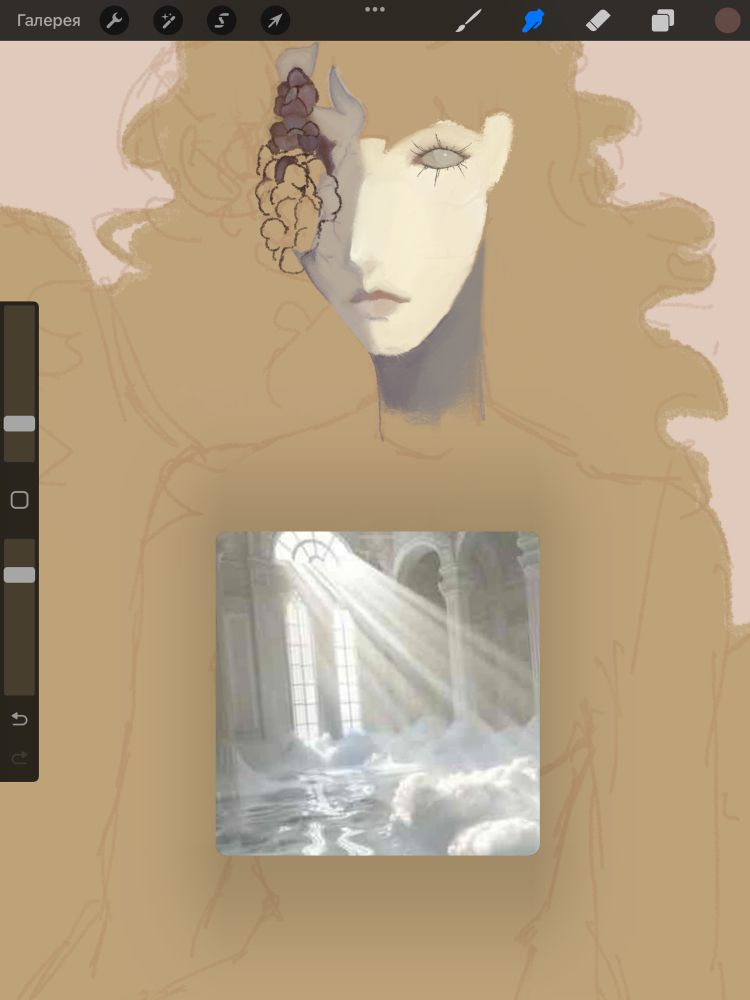Image resolution: width=750 pixels, height=1000 pixels.
Task: Return to the Галерея gallery
Action: pyautogui.click(x=48, y=21)
